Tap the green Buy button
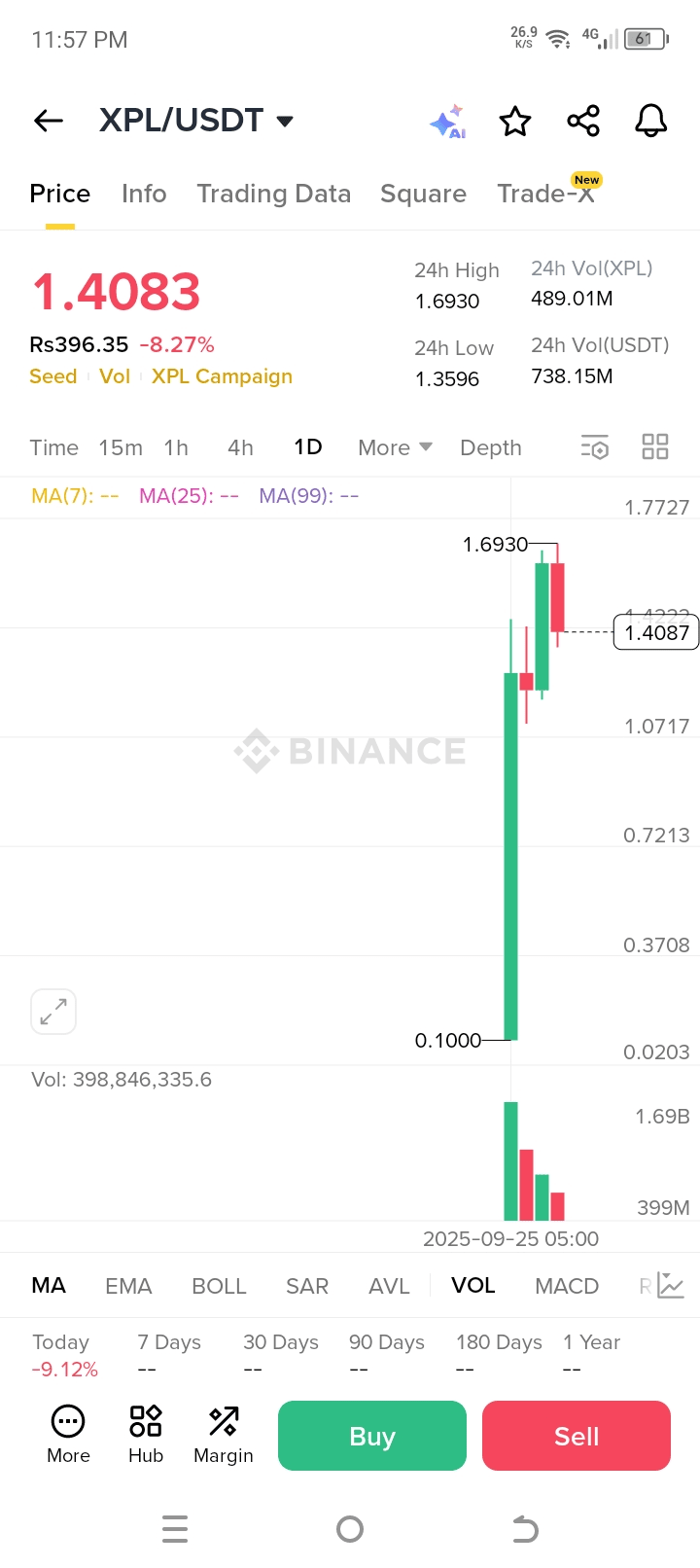 click(372, 1436)
